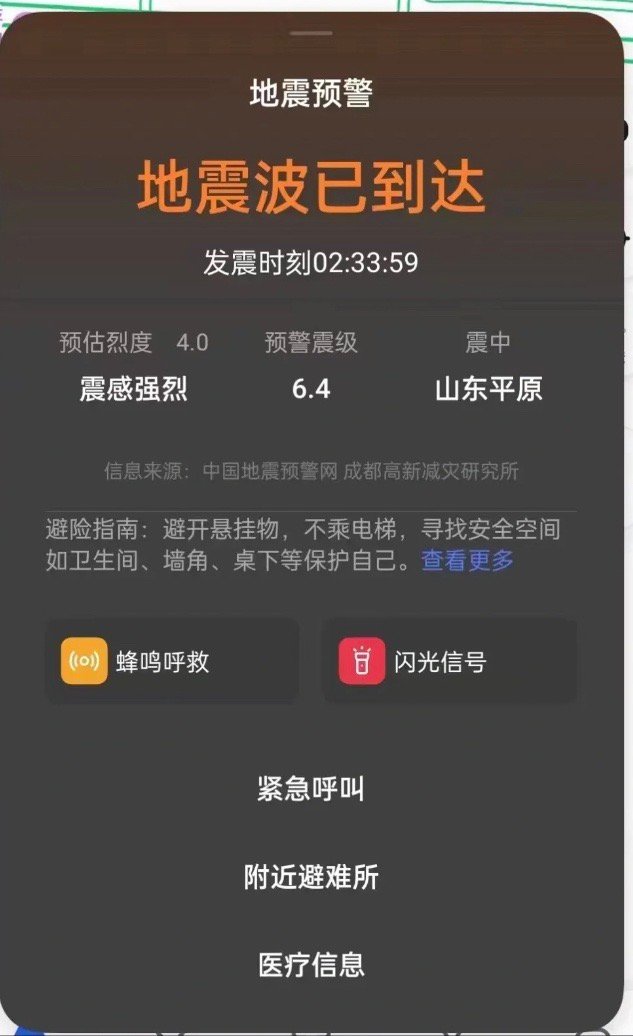The image size is (633, 1036).
Task: Open 紧急呼叫 emergency call
Action: point(311,789)
